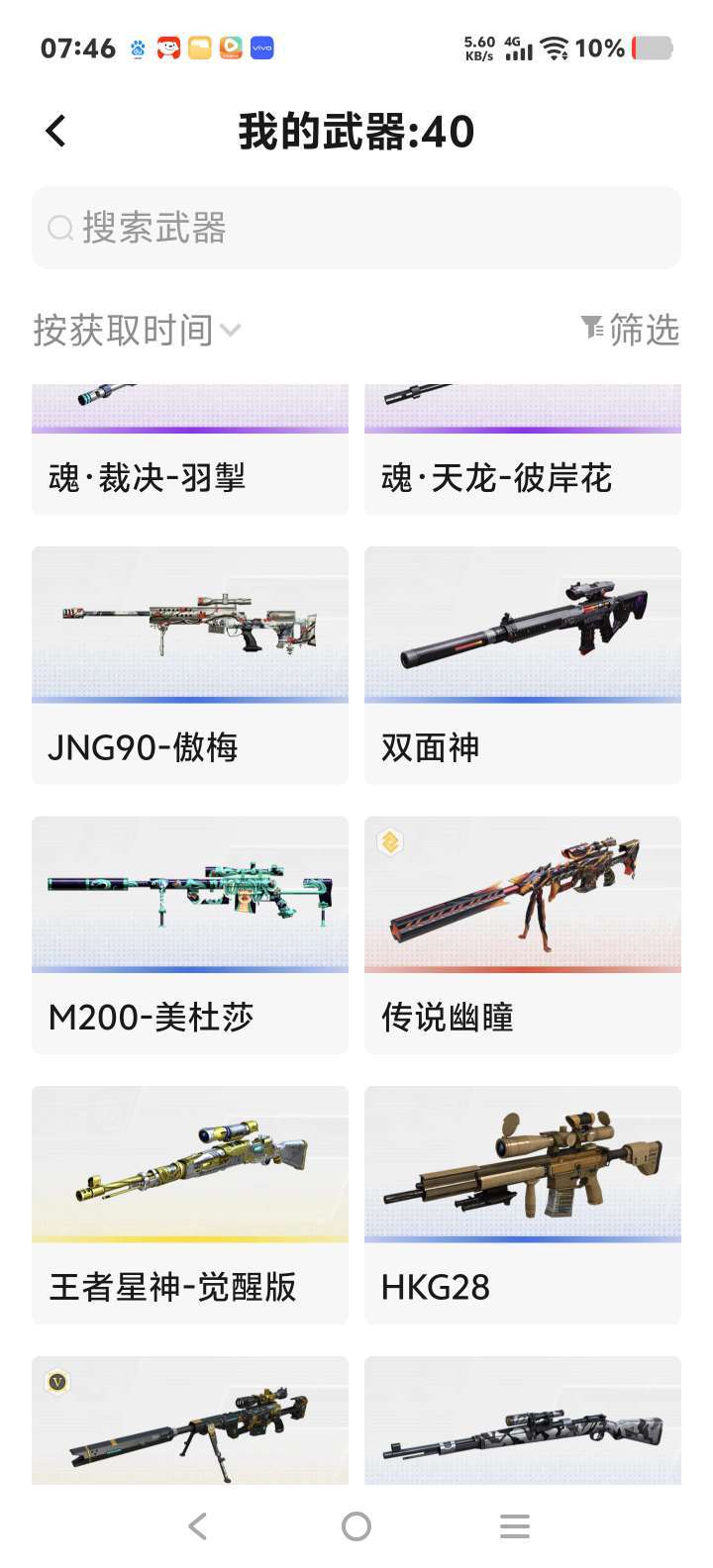Tap the 搜索武器 search field

pyautogui.click(x=356, y=228)
